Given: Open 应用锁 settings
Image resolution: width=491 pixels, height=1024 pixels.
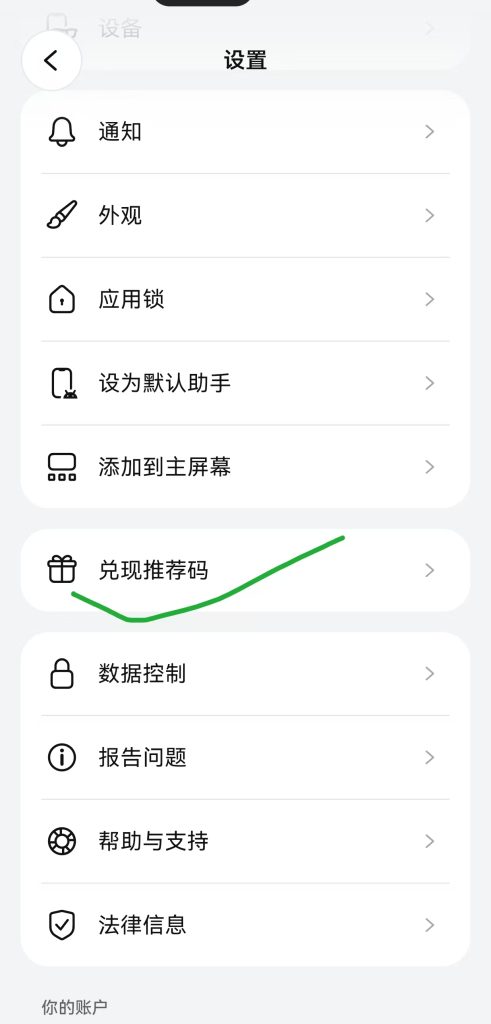Looking at the screenshot, I should tap(246, 299).
